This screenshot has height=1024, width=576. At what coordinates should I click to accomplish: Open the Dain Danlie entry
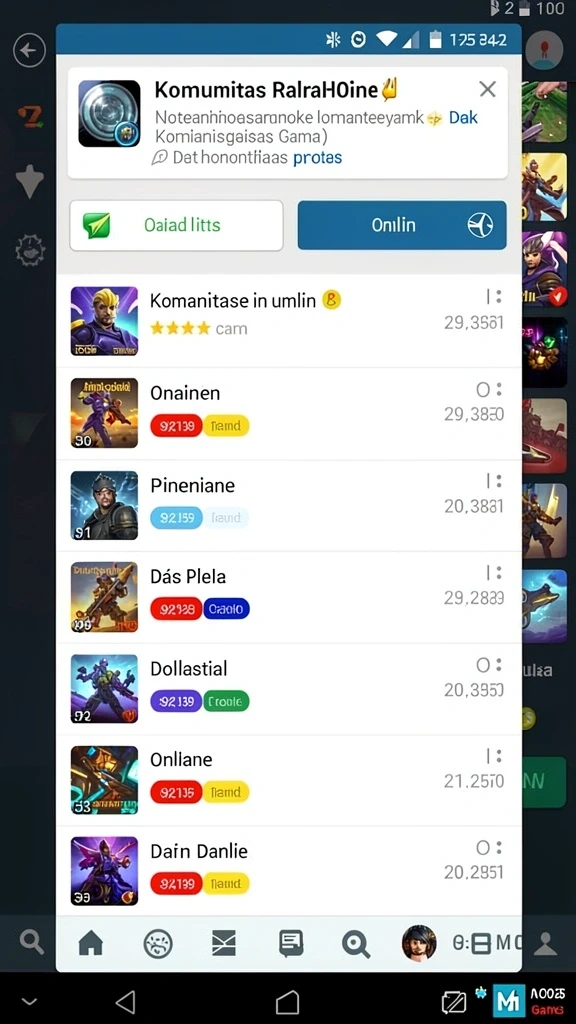coord(288,871)
